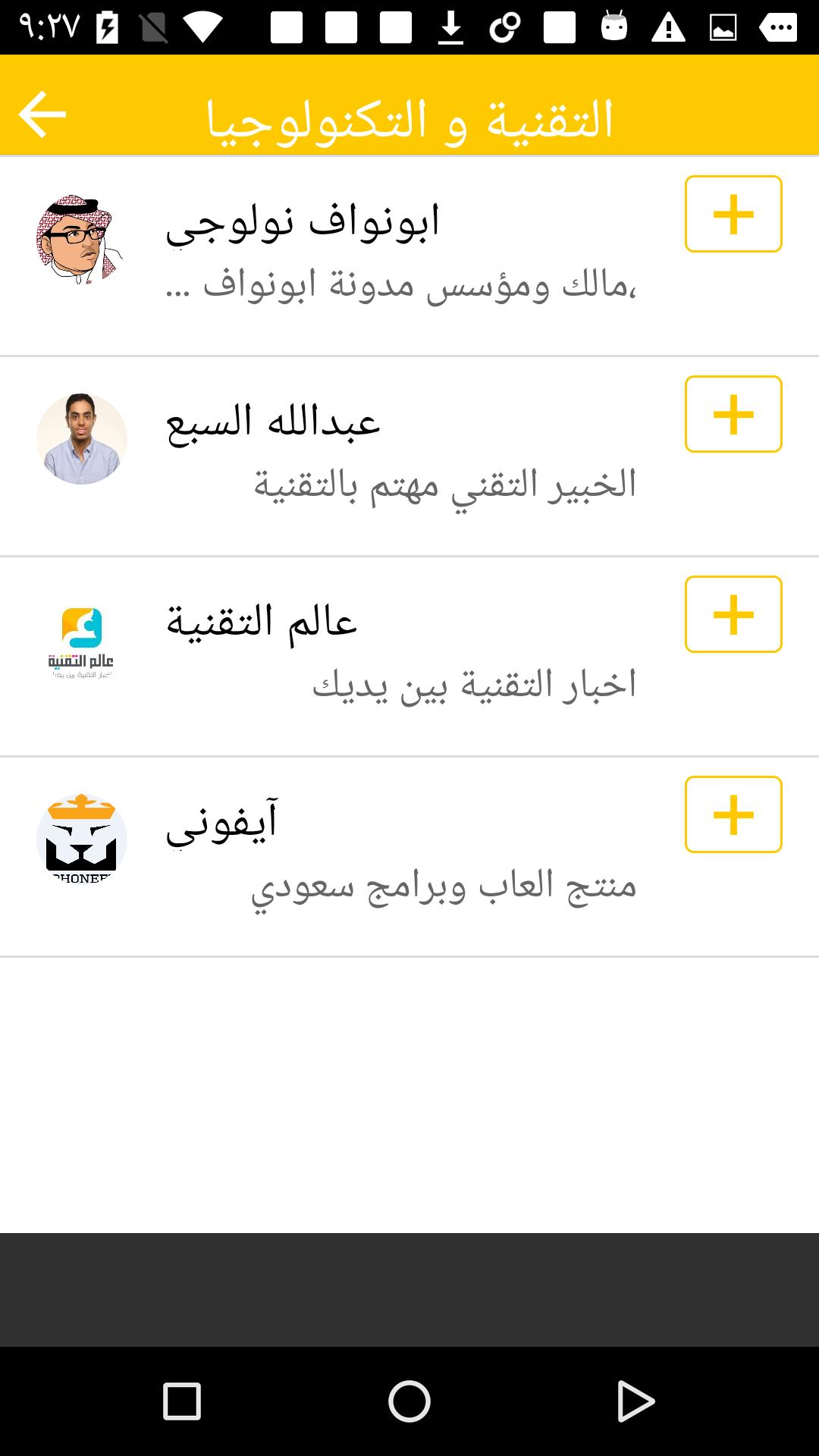
Task: Add ابونواف نولوجي with the plus button
Action: 733,214
